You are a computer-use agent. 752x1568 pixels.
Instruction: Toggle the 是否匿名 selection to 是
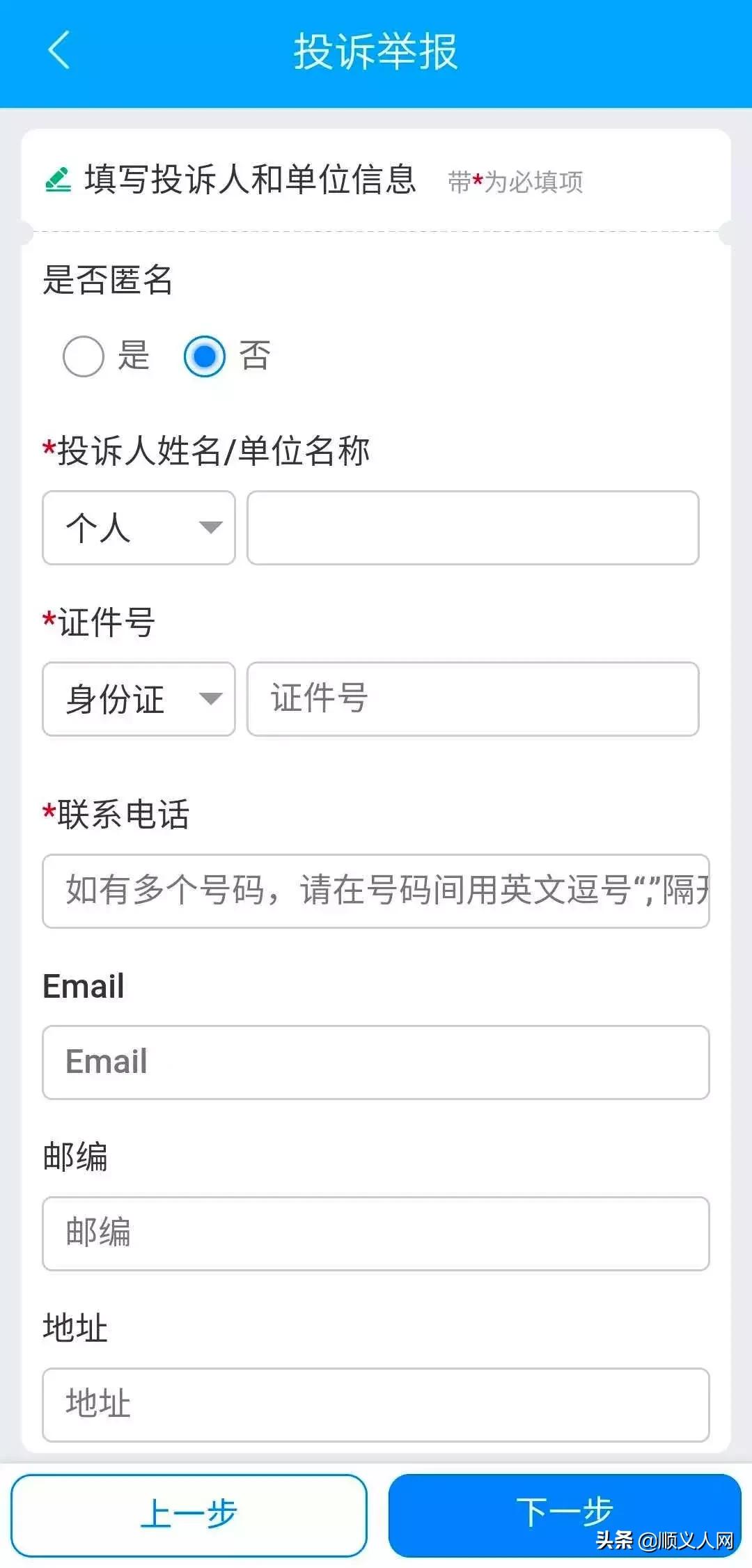pyautogui.click(x=82, y=356)
